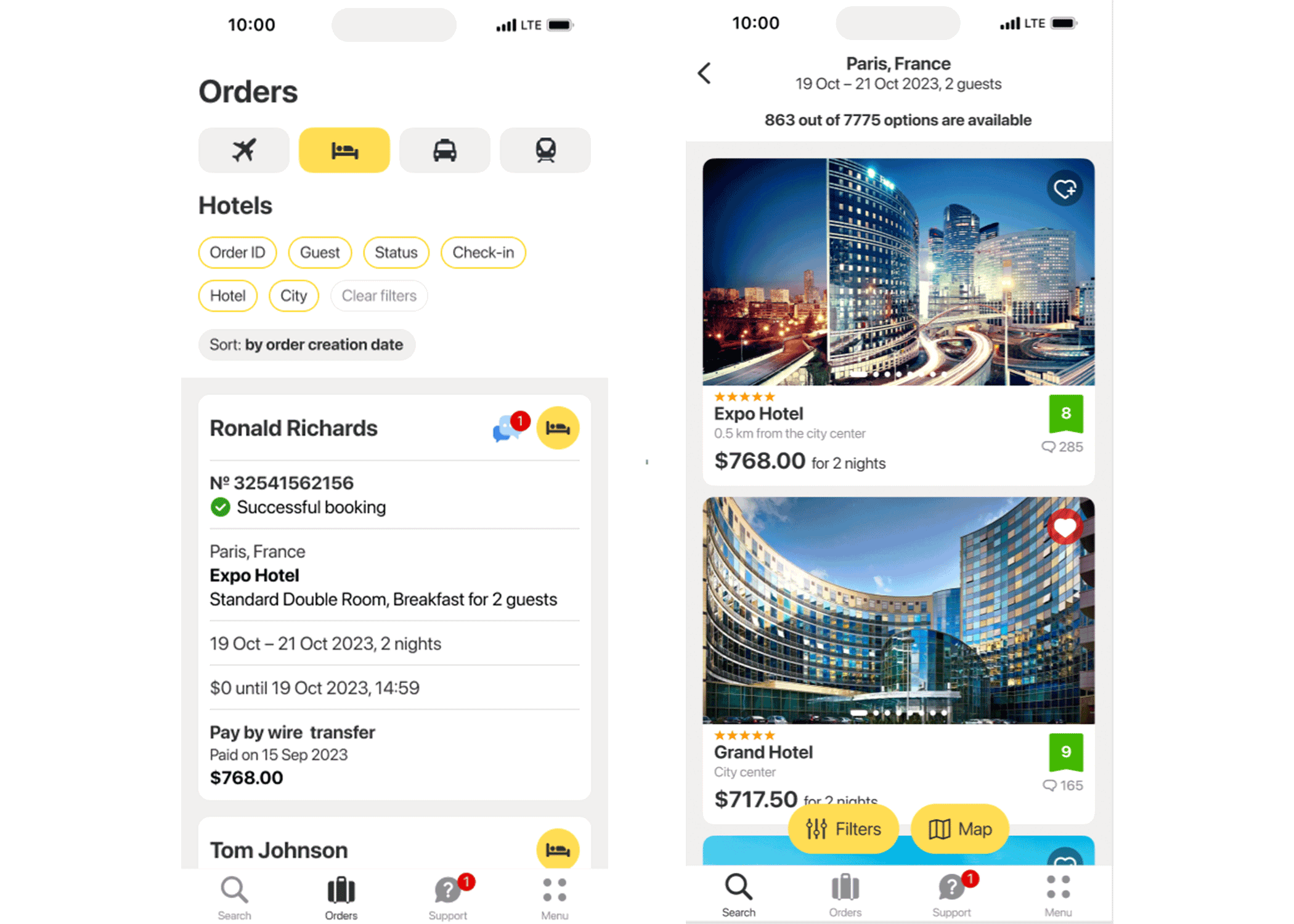This screenshot has width=1294, height=924.
Task: Change sort by order creation date
Action: point(306,345)
